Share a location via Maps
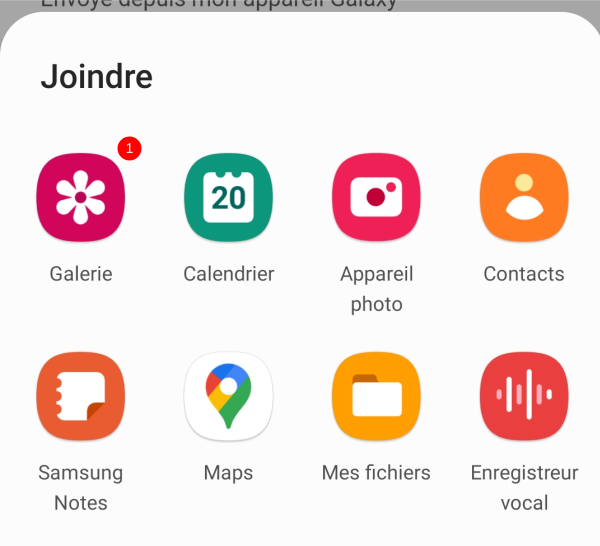Image resolution: width=600 pixels, height=546 pixels. pos(228,396)
